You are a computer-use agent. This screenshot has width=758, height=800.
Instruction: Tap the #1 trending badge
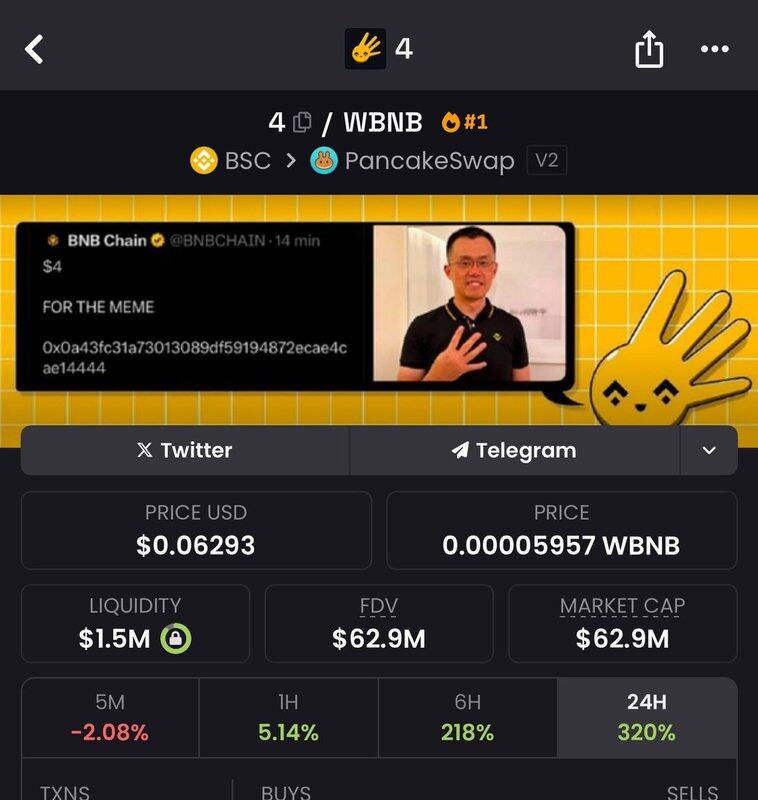pos(465,122)
